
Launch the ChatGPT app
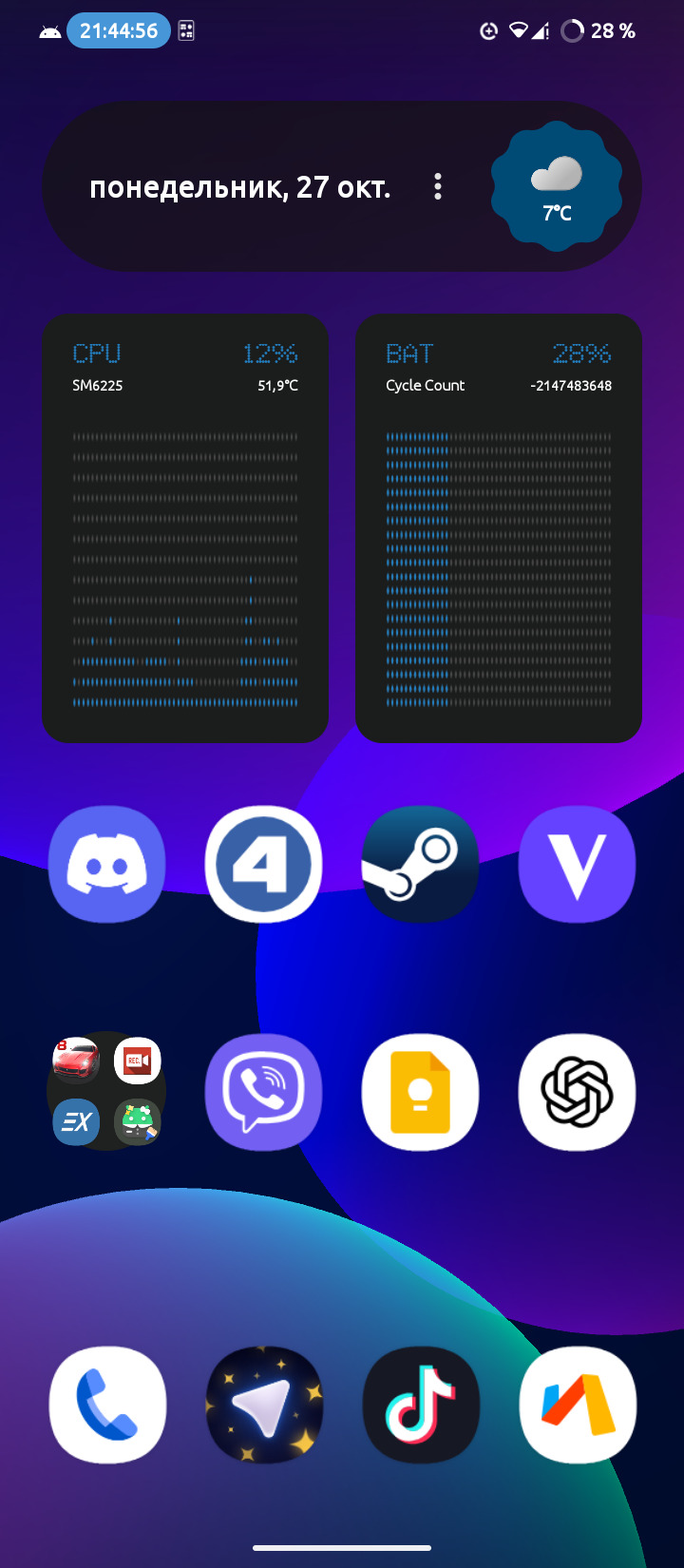pos(577,1091)
